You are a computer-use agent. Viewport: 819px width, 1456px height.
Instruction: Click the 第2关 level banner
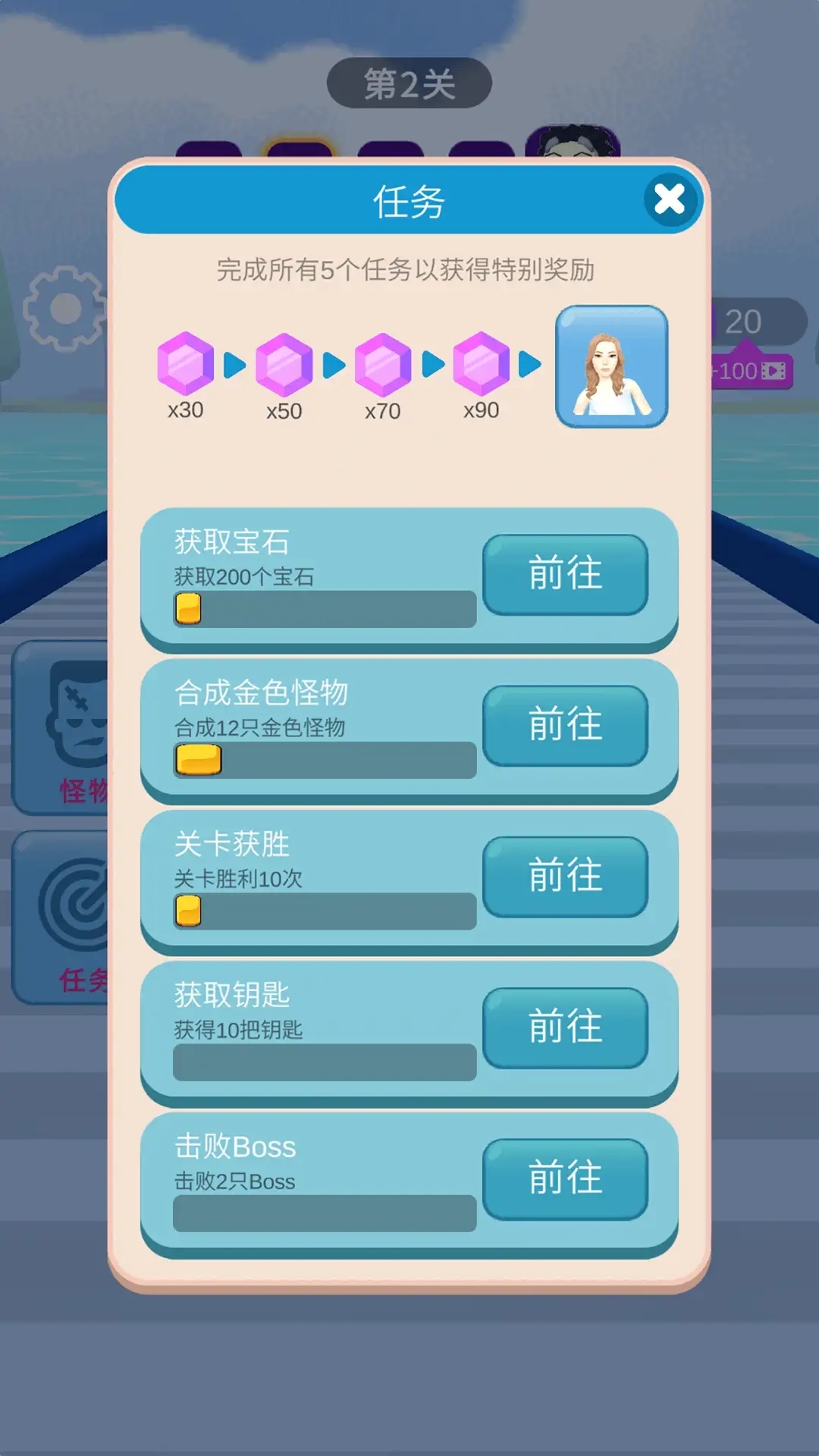(409, 83)
